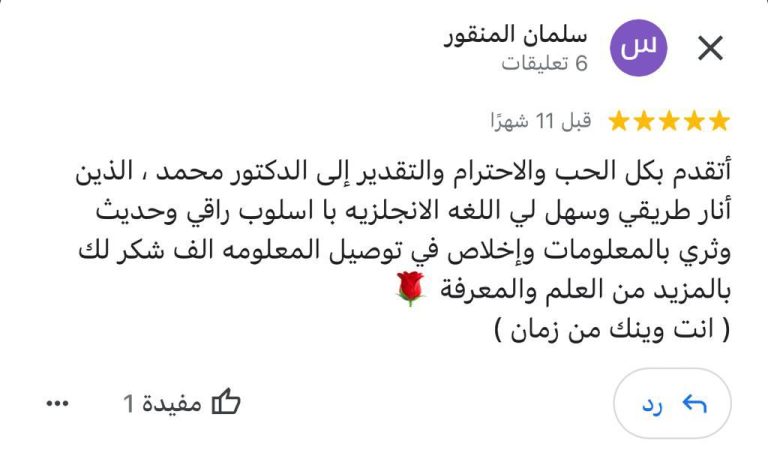Close the review with the X icon
The width and height of the screenshot is (768, 471).
point(710,48)
